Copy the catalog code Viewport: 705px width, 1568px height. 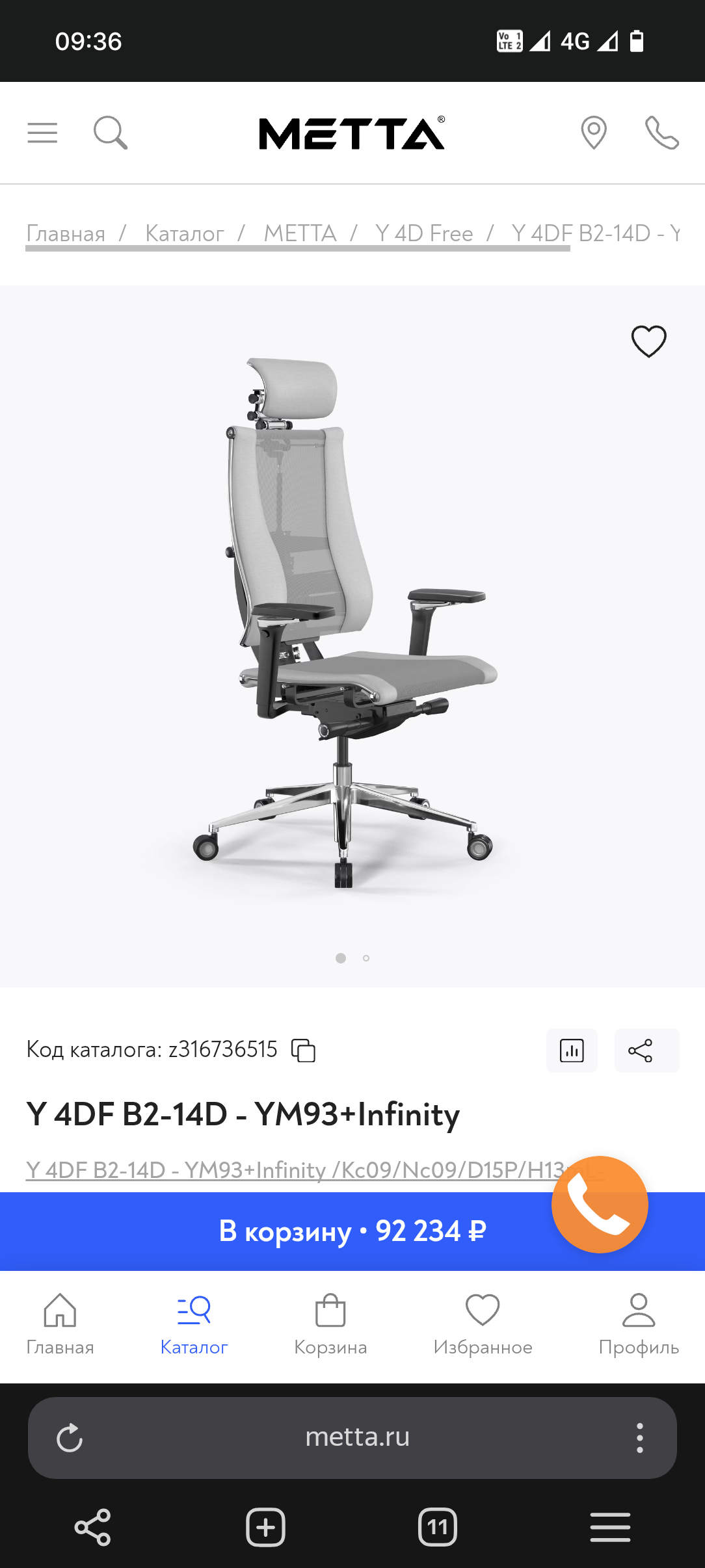point(303,1050)
